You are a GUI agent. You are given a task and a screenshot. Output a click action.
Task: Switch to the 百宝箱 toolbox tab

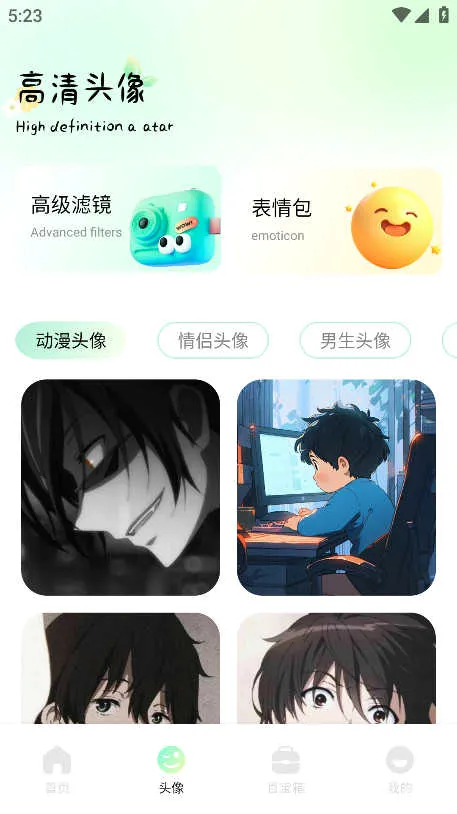click(x=286, y=769)
